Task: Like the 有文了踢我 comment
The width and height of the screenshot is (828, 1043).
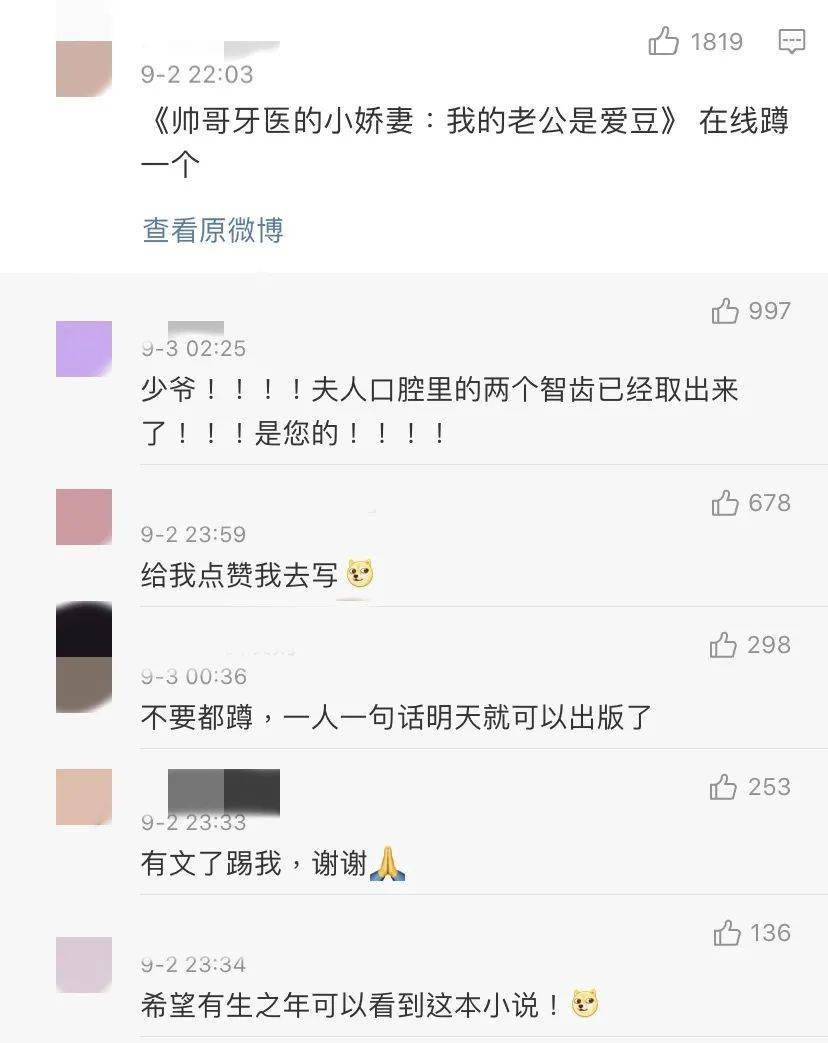Action: coord(722,787)
